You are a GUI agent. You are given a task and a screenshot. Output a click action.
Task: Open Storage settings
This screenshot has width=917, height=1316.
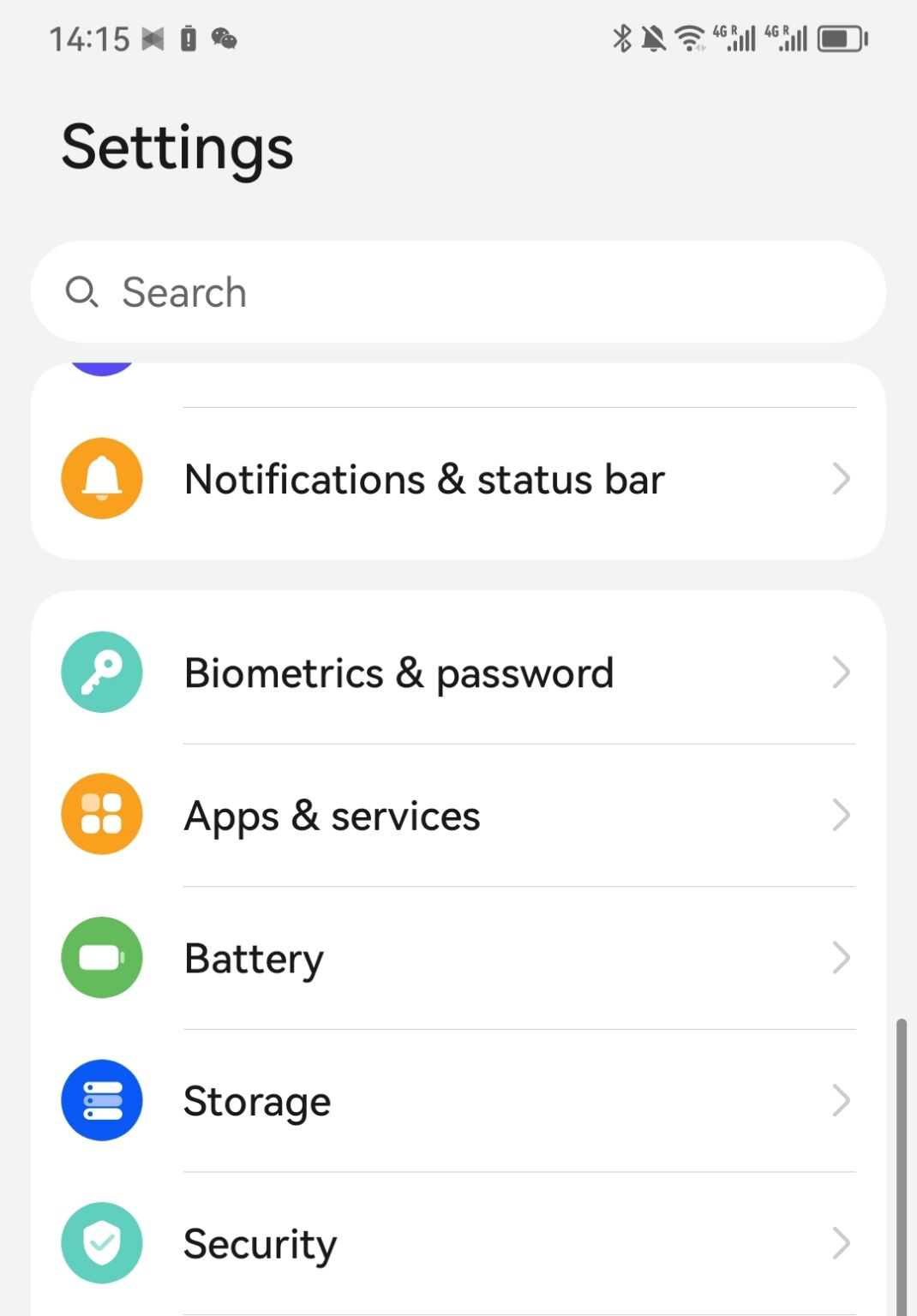[458, 1101]
